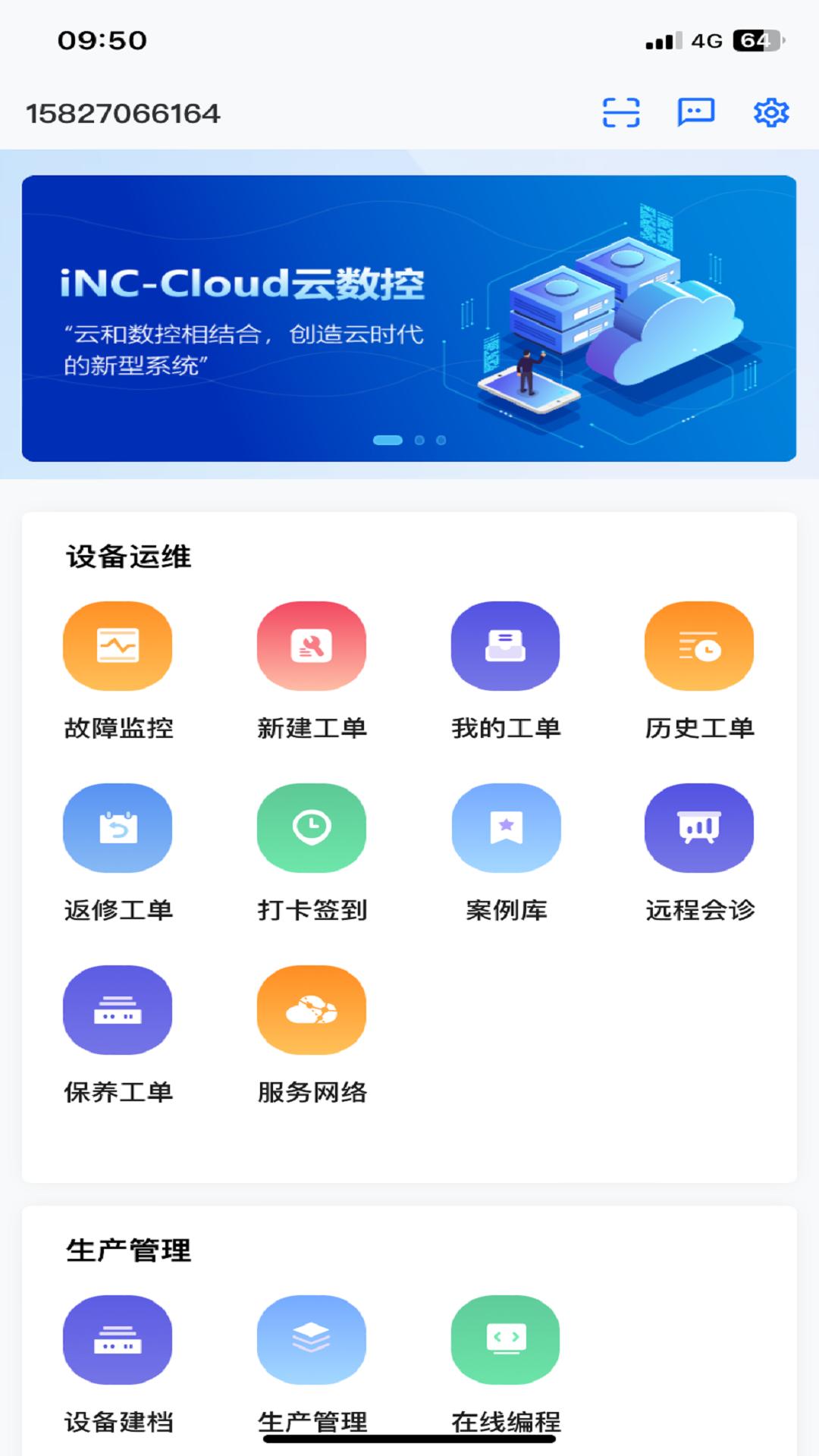
Task: Start 远程会诊 remote consultation
Action: point(699,828)
